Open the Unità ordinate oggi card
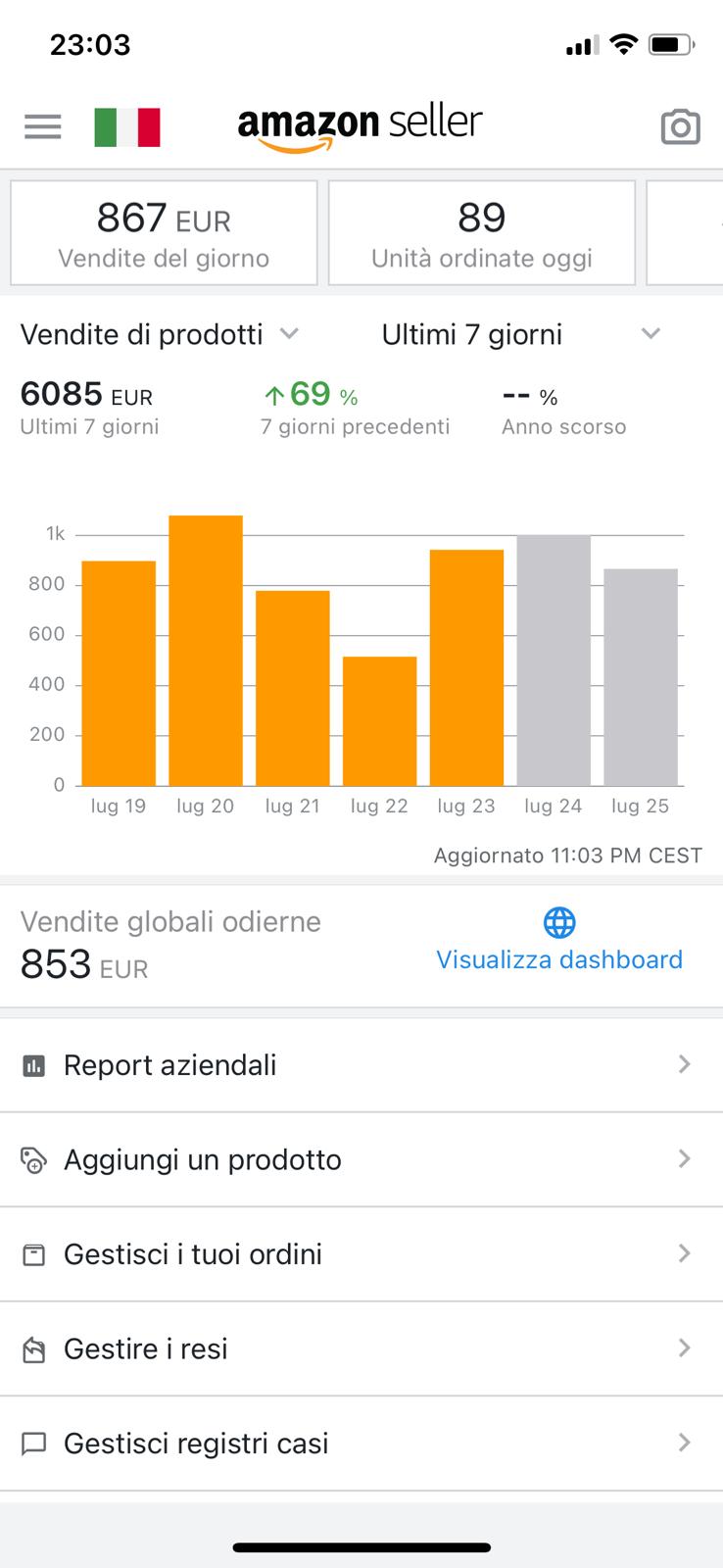The width and height of the screenshot is (723, 1568). 481,233
